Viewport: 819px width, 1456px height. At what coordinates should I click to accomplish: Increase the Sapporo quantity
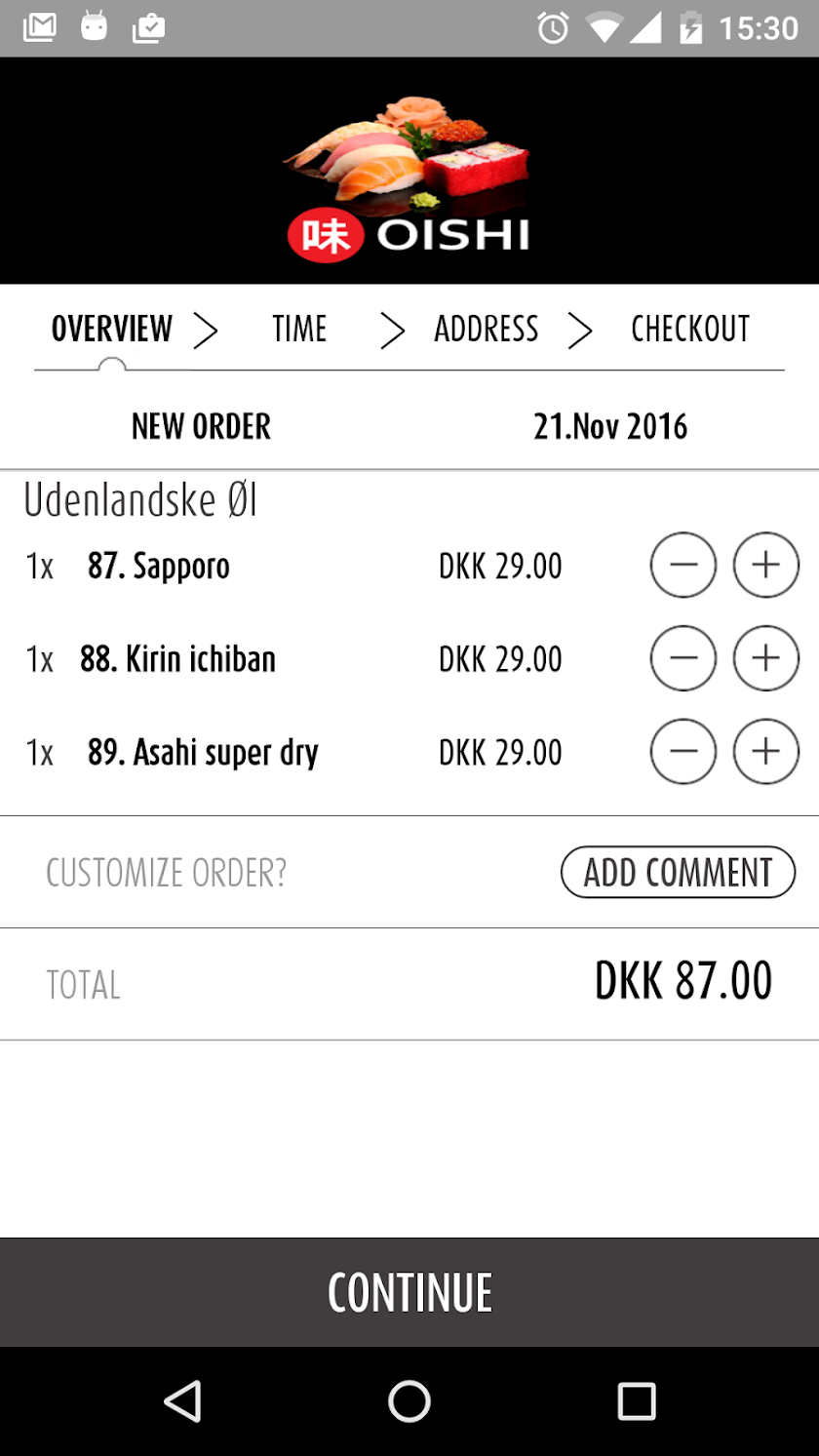click(x=766, y=565)
